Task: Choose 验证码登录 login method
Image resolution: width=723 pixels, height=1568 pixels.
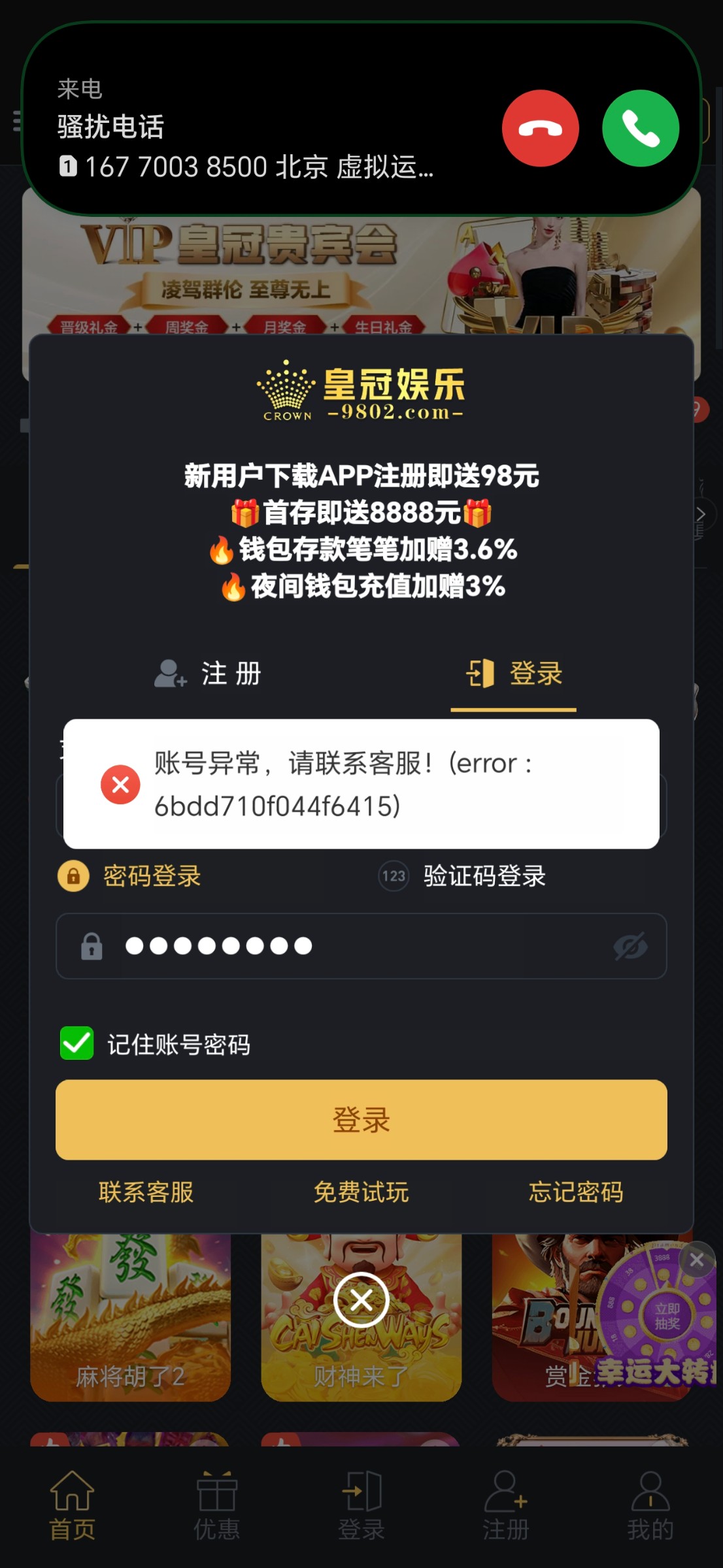Action: [x=463, y=876]
